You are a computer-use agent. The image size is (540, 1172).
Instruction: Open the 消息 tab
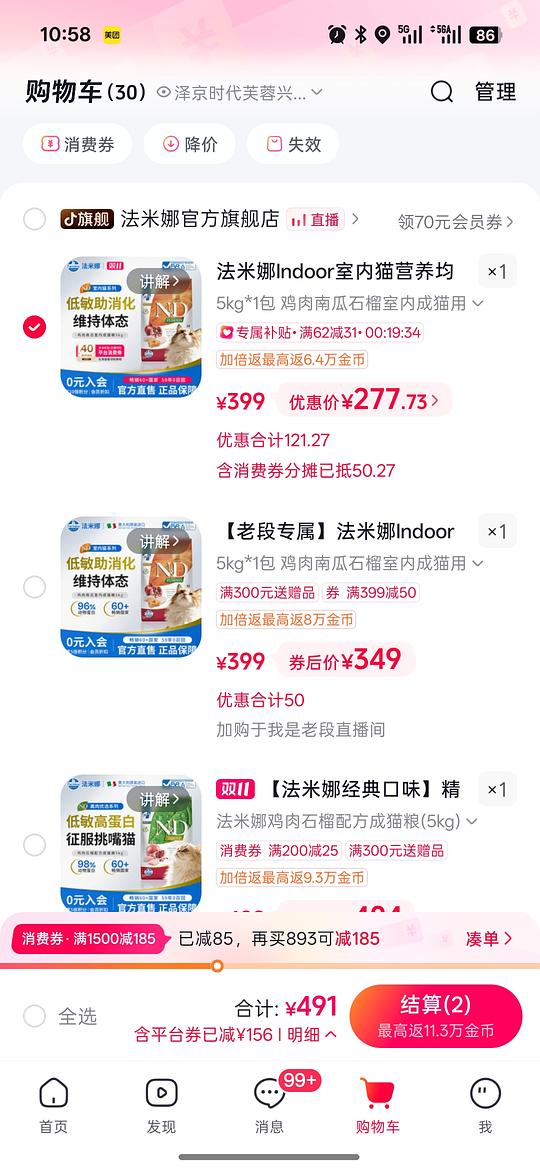point(269,1107)
